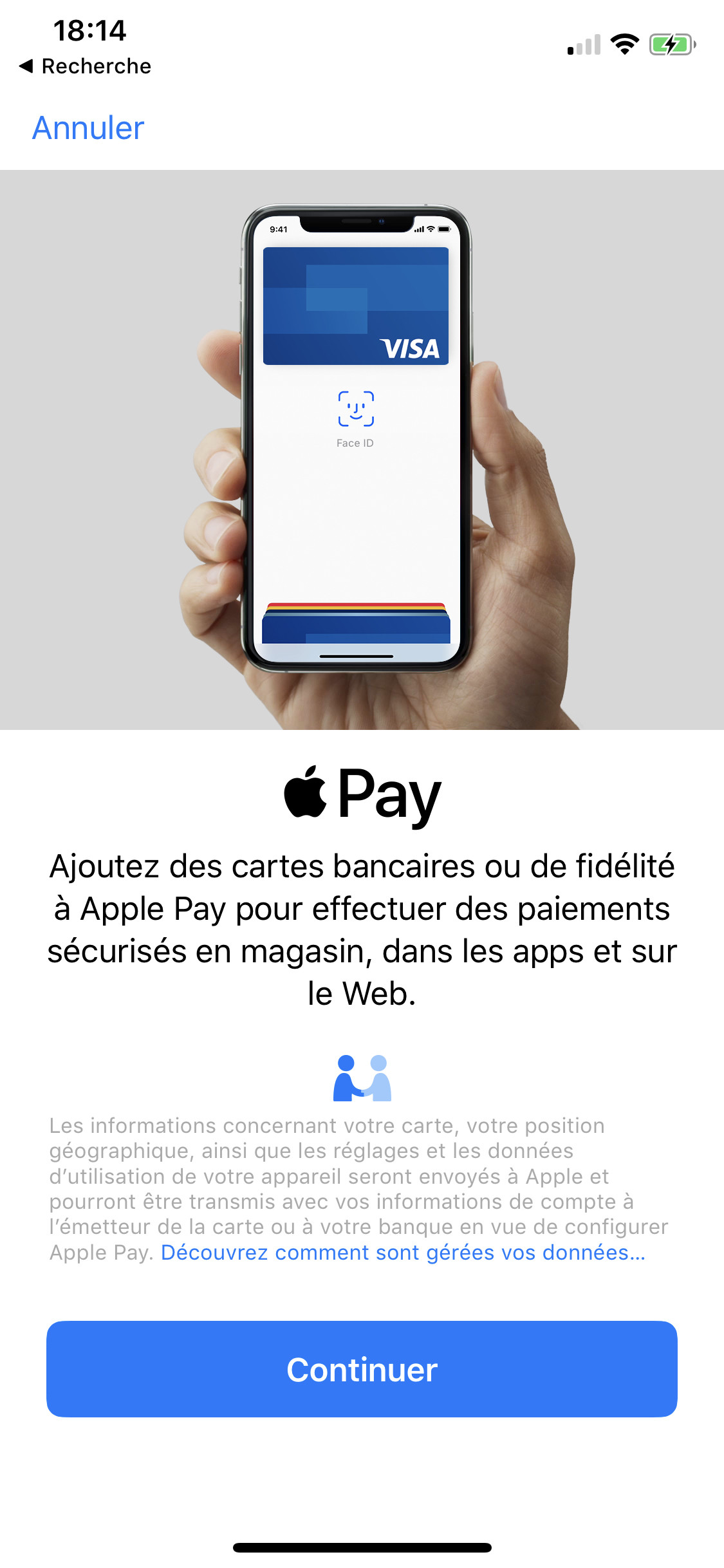Tap the blue Continuer button

point(362,1369)
